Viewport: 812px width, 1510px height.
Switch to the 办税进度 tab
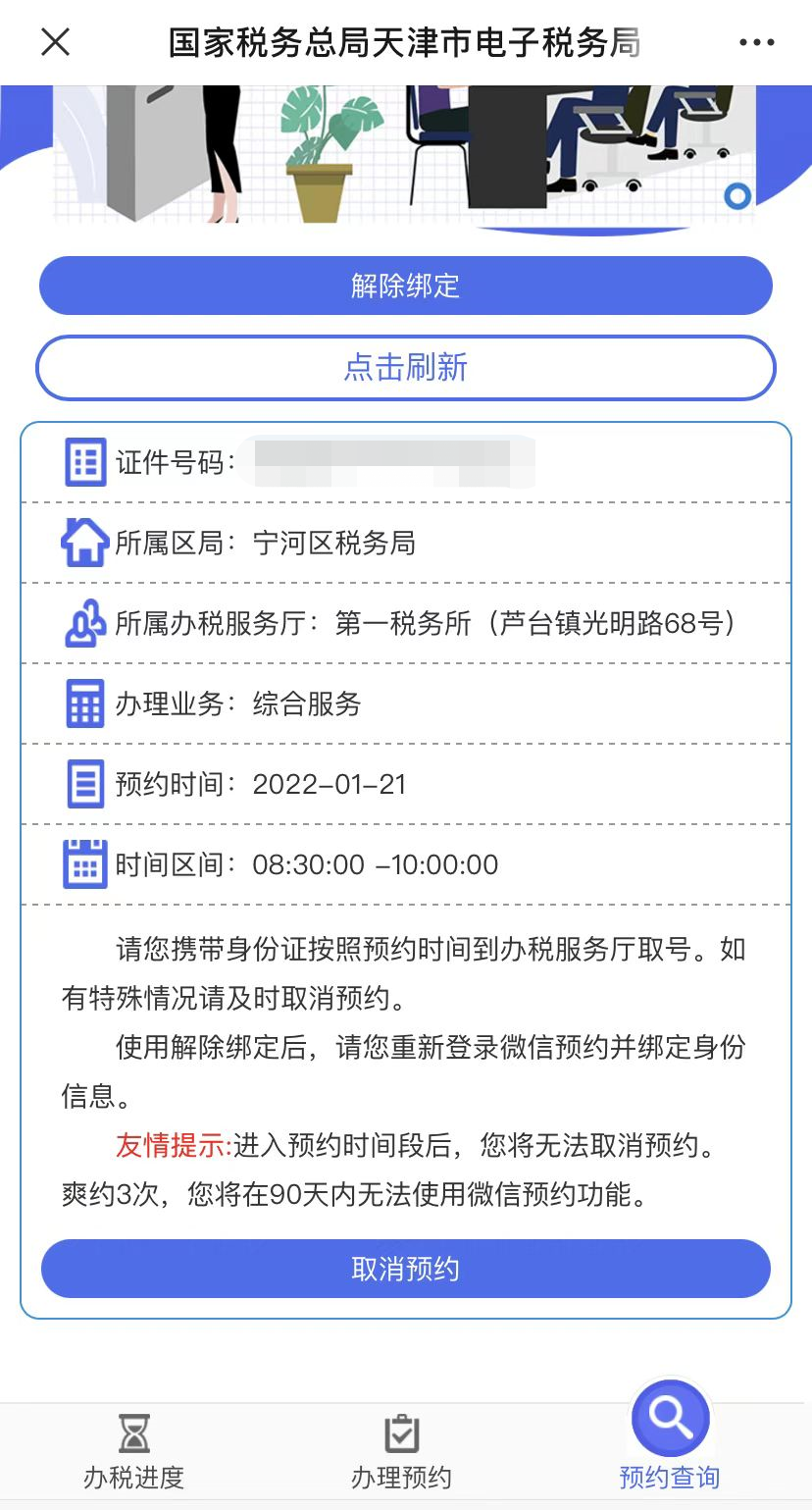[x=134, y=1452]
